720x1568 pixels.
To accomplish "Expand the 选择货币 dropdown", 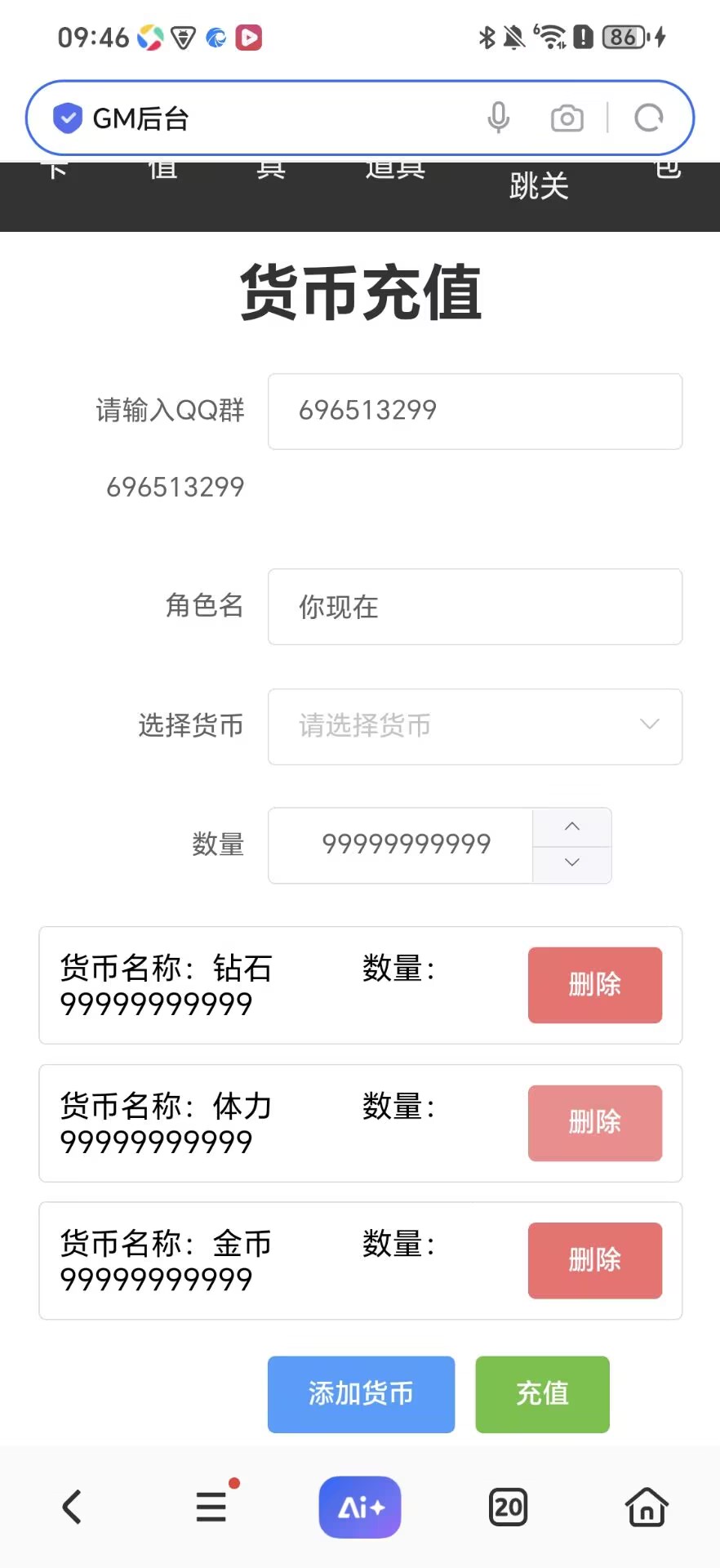I will (x=474, y=726).
